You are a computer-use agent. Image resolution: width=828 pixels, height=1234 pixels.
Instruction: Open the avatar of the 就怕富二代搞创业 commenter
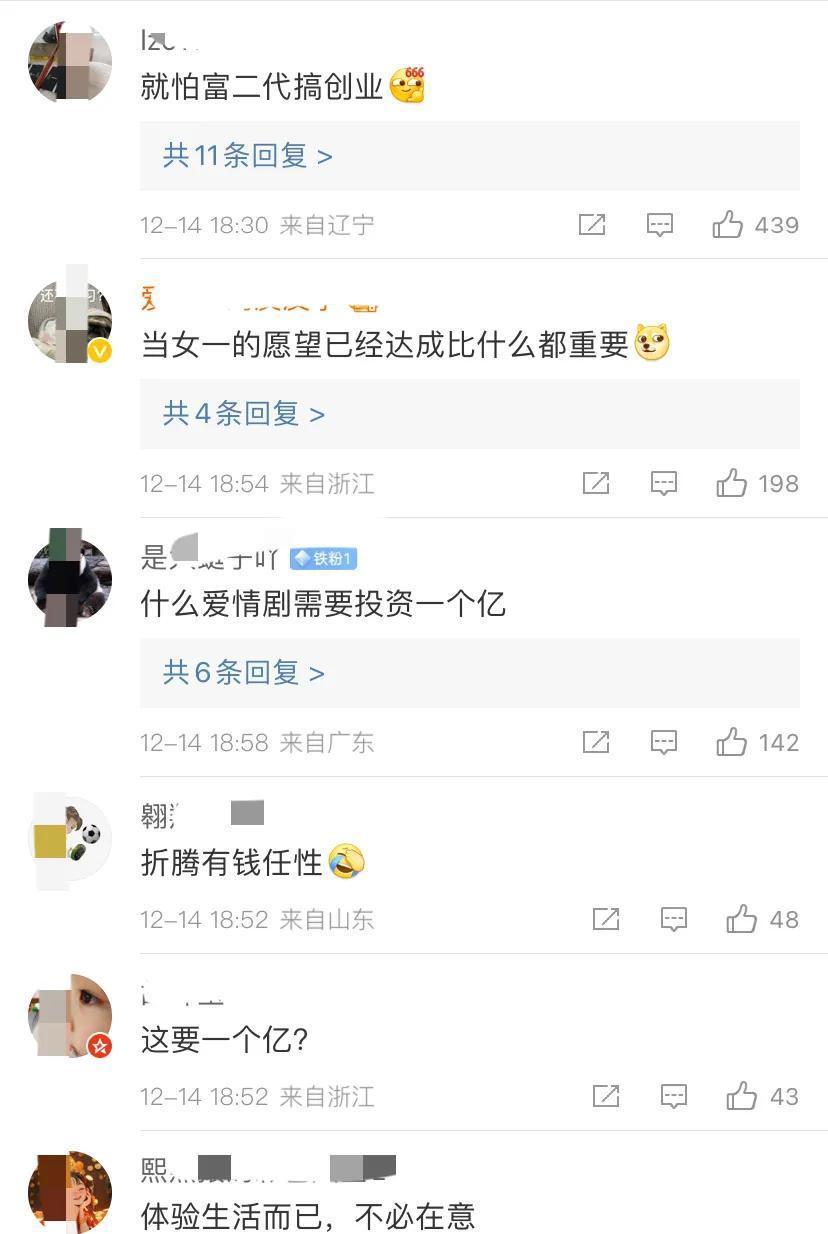[69, 62]
